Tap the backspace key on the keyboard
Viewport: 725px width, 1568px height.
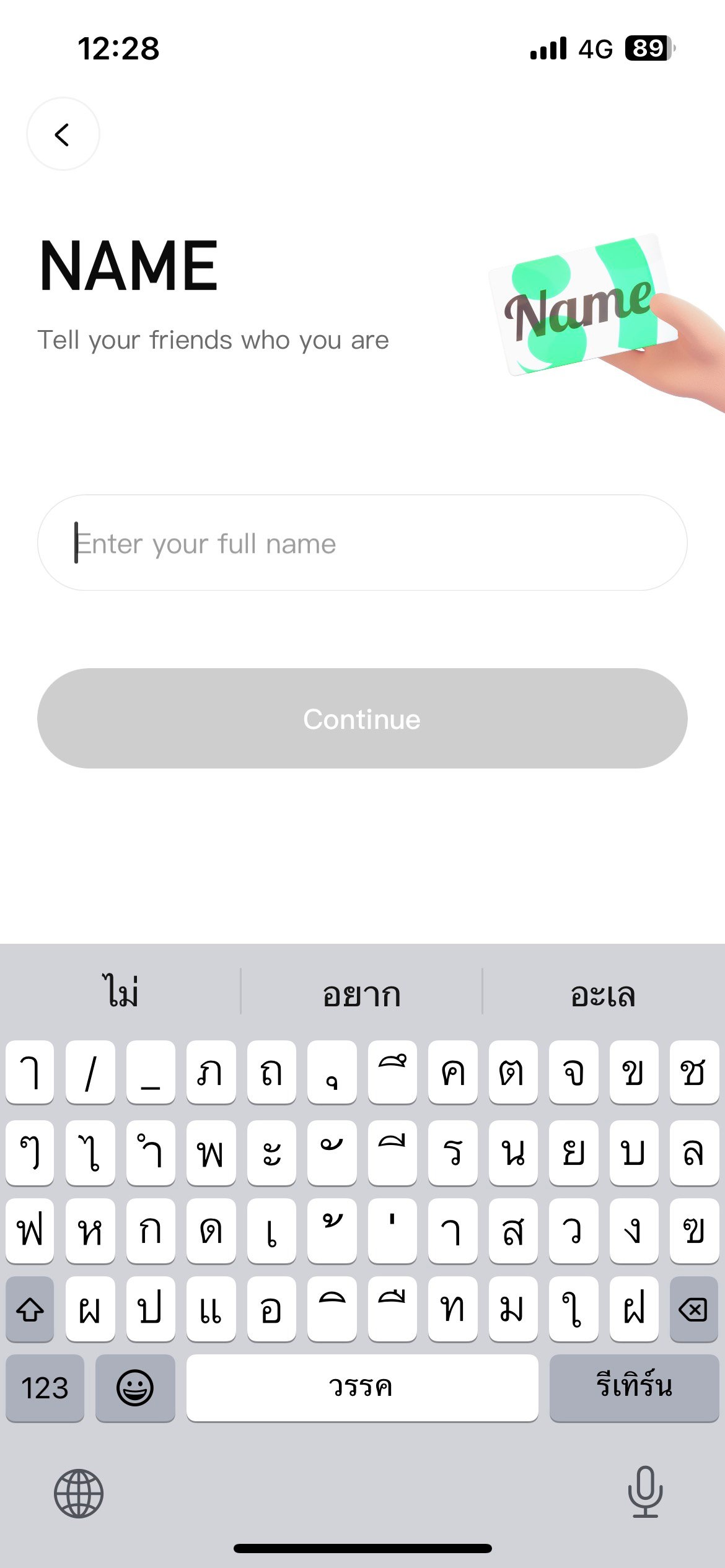[x=693, y=1309]
